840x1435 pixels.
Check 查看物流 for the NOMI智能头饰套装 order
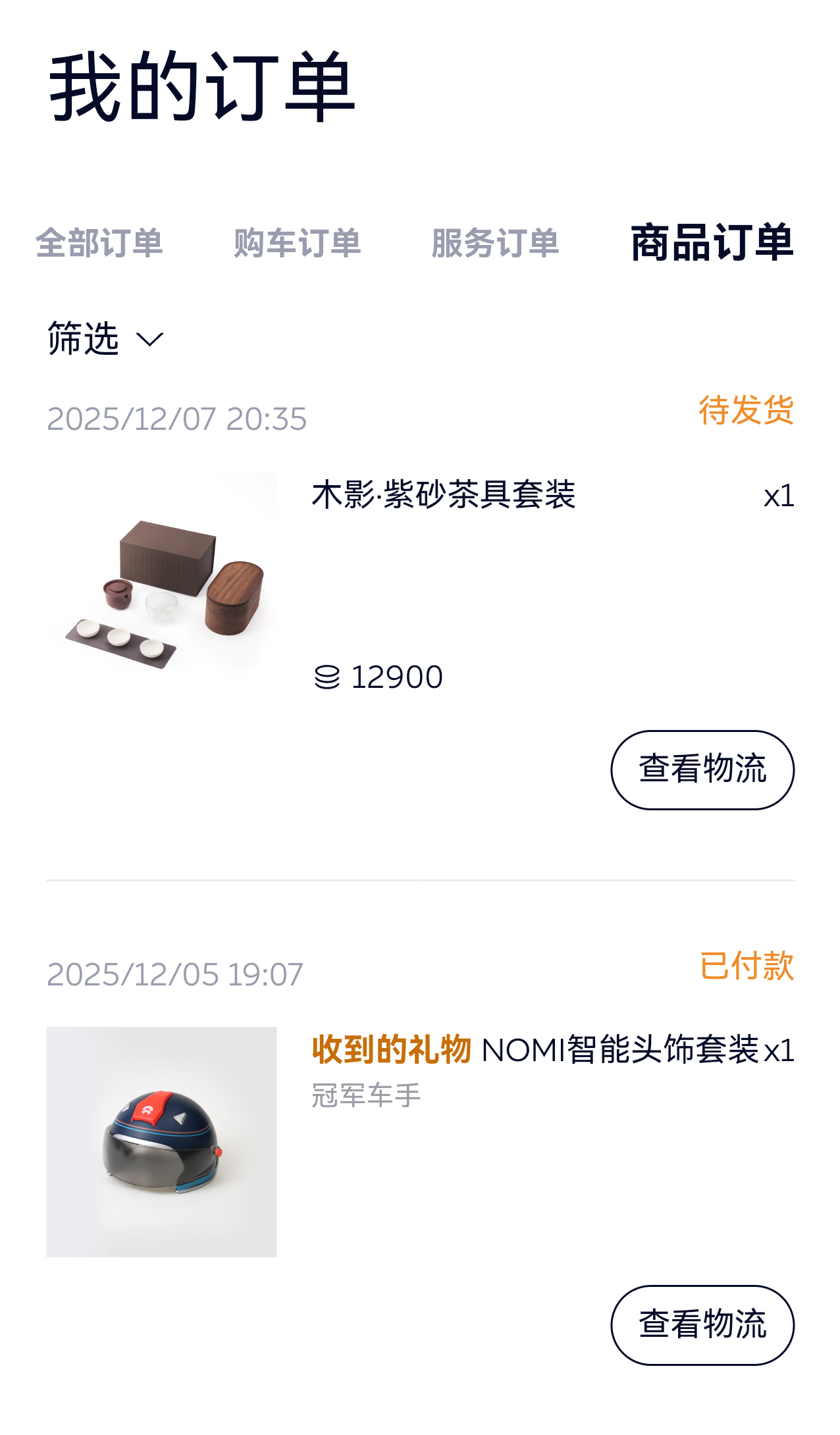point(702,1324)
